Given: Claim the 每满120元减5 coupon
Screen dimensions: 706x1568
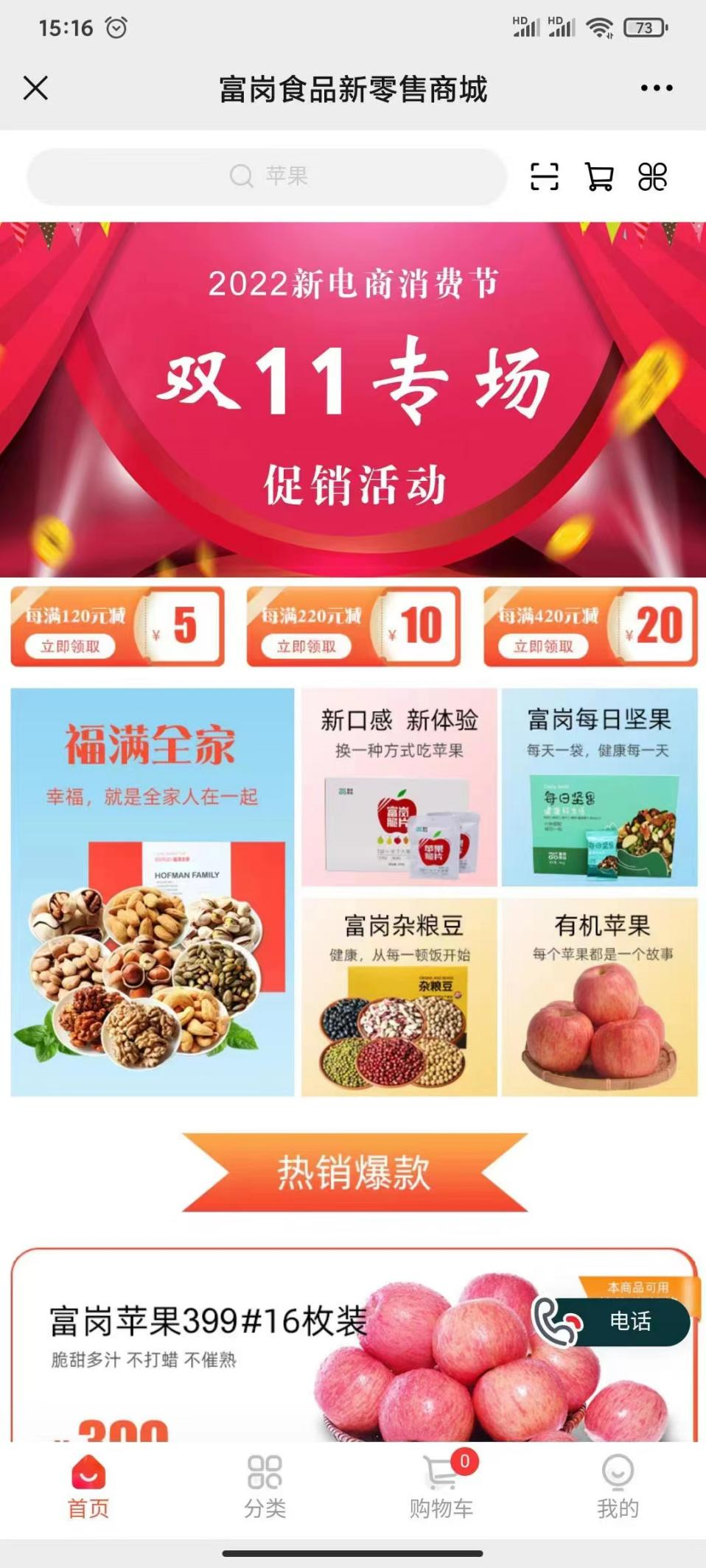Looking at the screenshot, I should [x=71, y=646].
